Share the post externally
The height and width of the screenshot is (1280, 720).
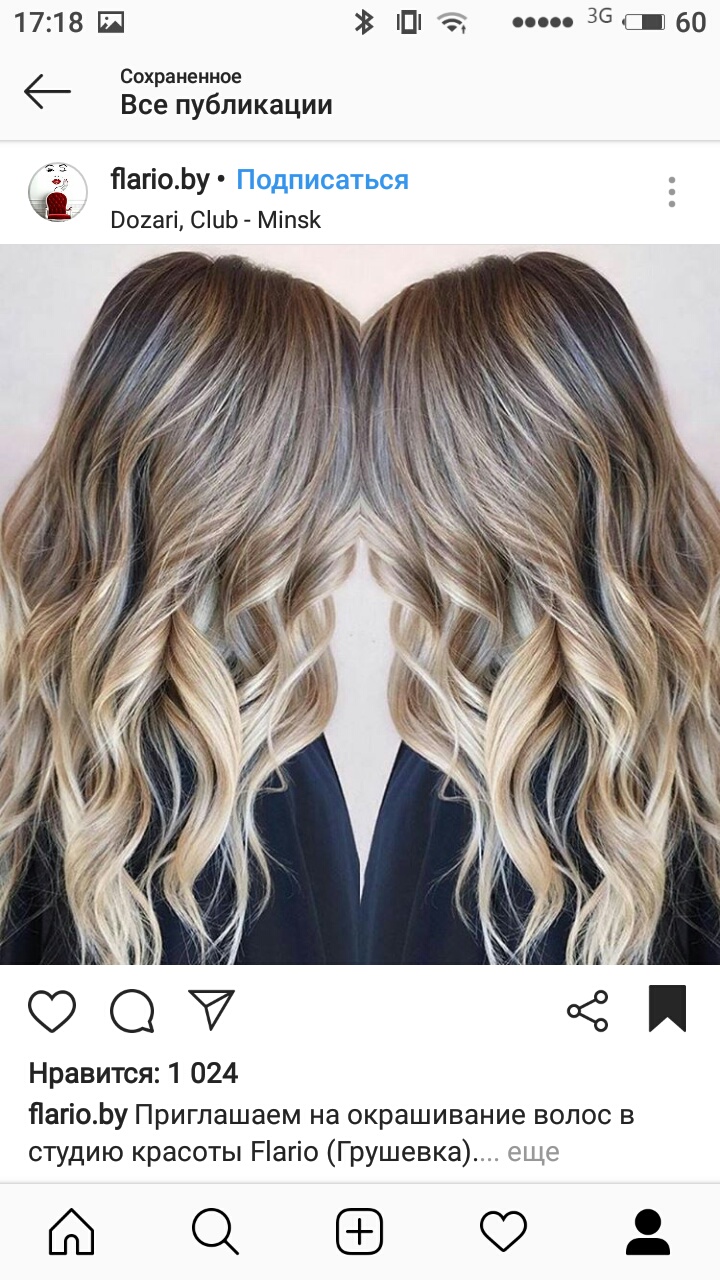point(588,1011)
